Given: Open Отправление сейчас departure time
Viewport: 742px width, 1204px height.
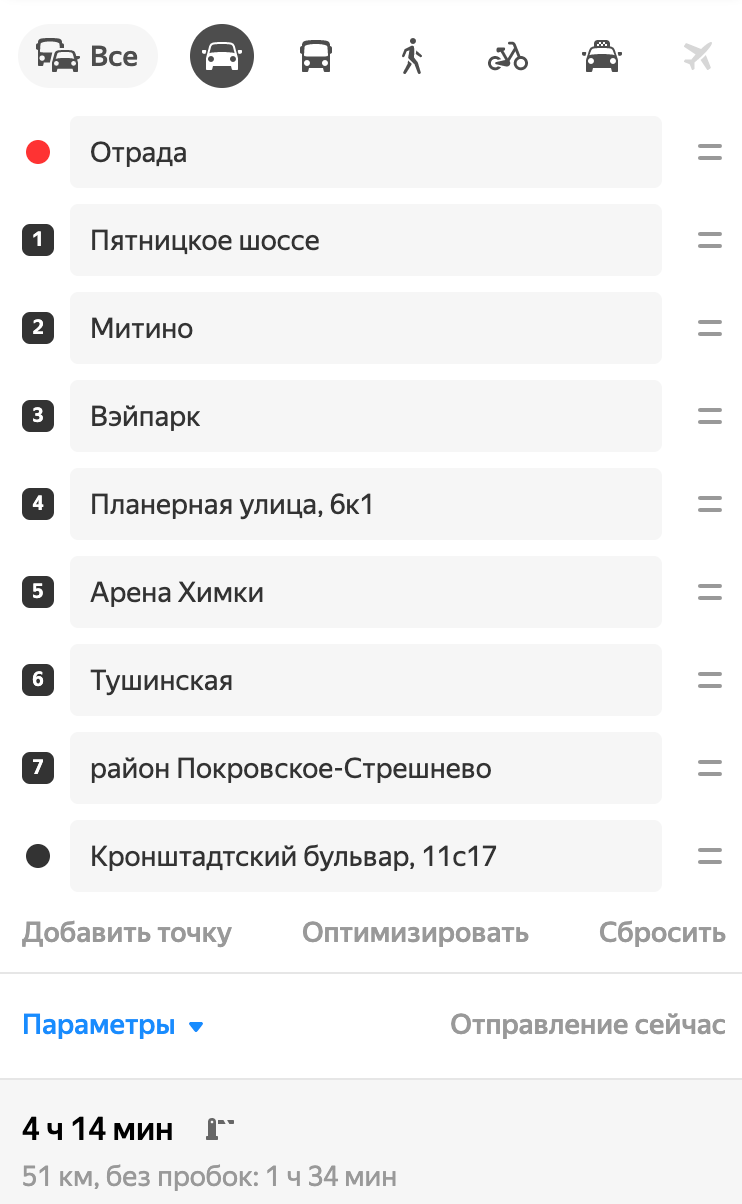Looking at the screenshot, I should 587,1025.
